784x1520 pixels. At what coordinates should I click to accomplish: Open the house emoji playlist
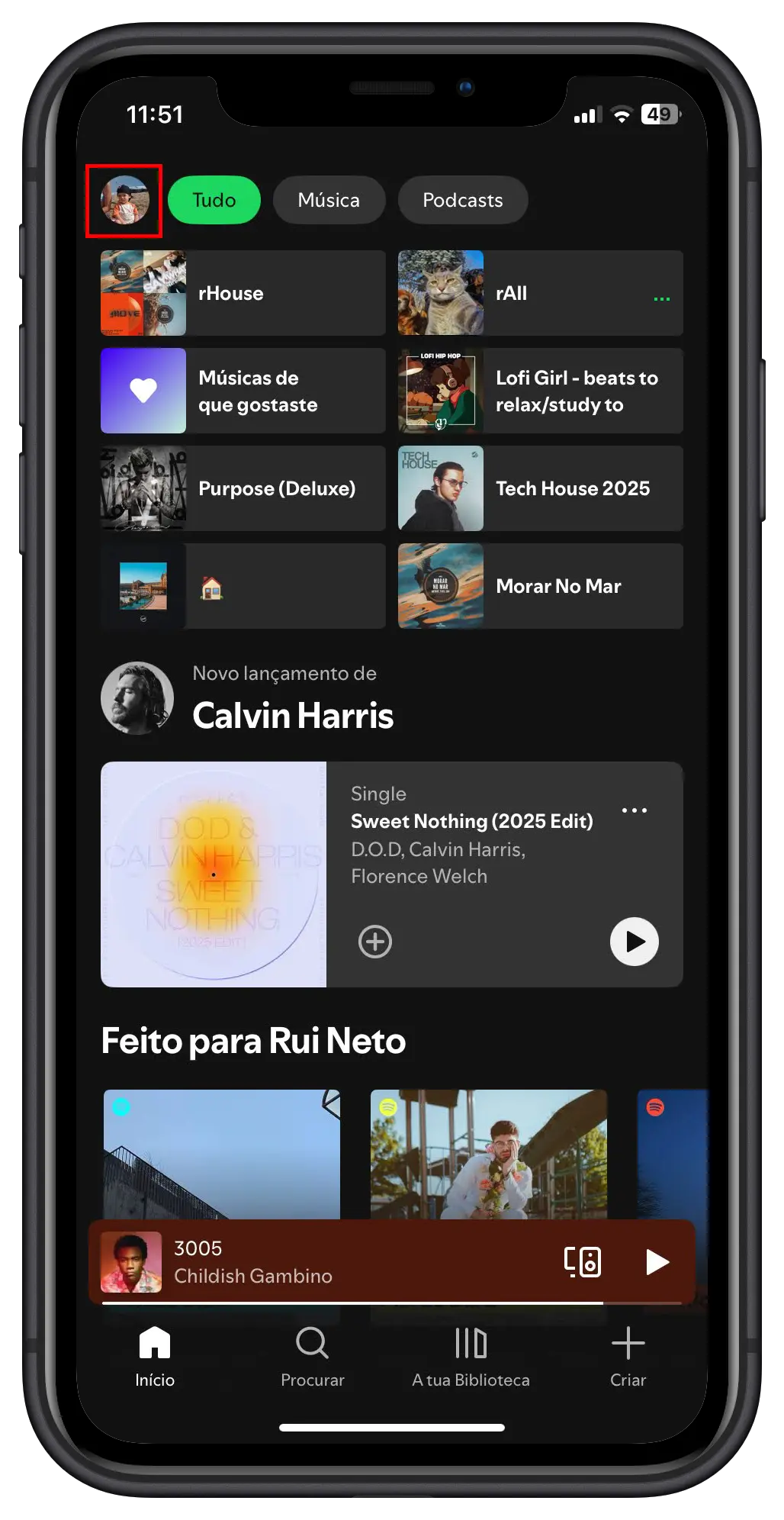[243, 586]
